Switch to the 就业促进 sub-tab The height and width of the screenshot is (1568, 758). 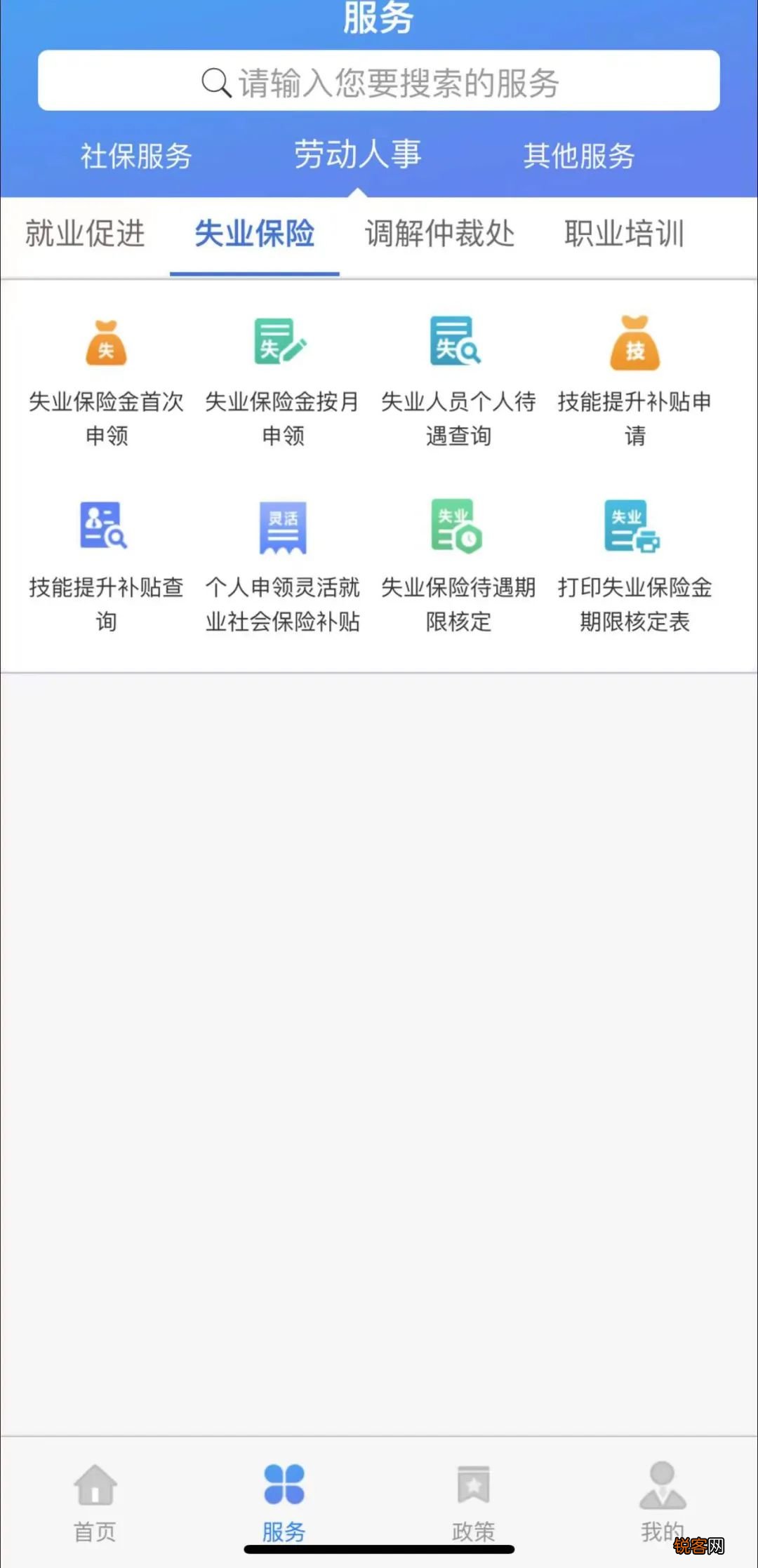pyautogui.click(x=86, y=235)
